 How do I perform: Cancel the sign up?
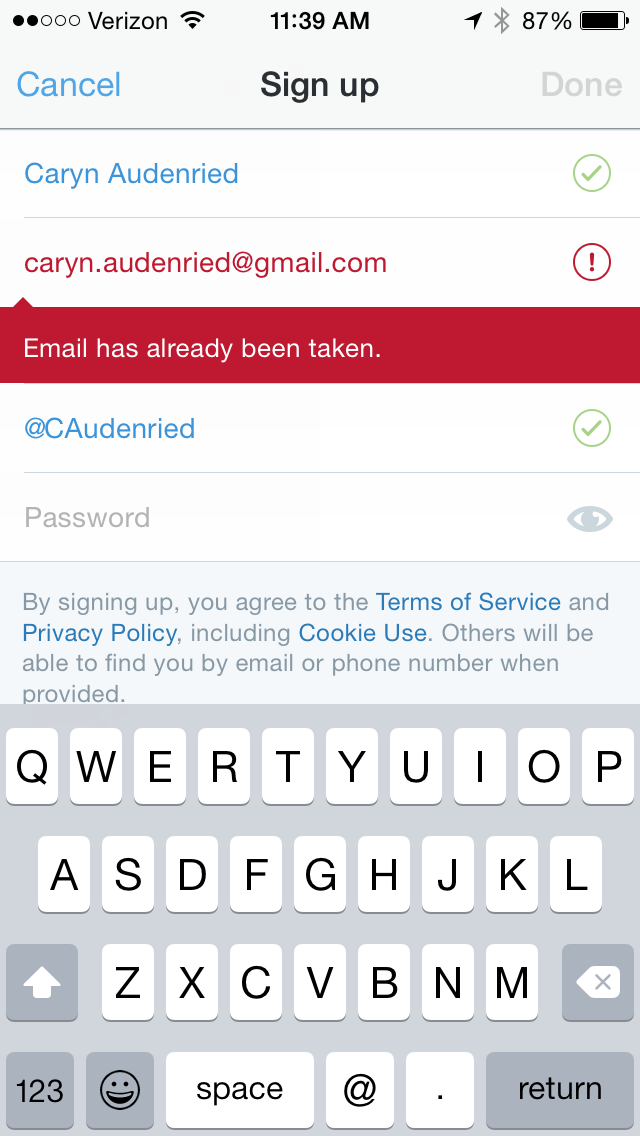(x=69, y=84)
